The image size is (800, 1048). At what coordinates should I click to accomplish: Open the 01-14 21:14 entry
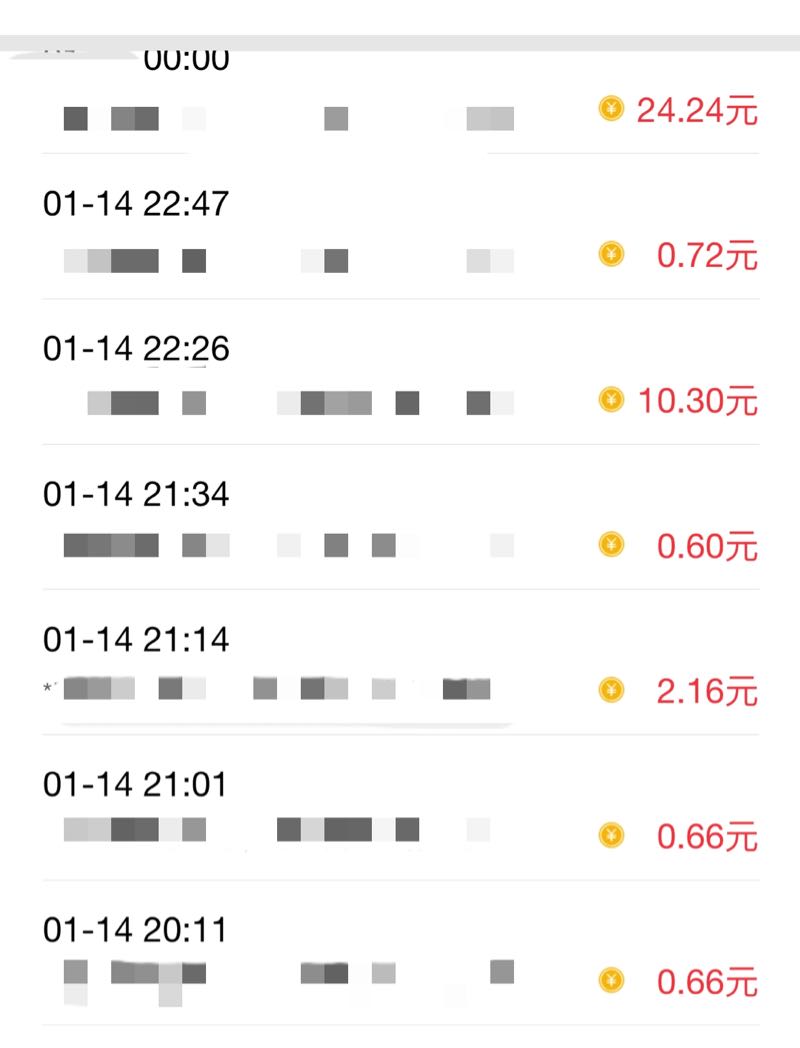pos(400,665)
